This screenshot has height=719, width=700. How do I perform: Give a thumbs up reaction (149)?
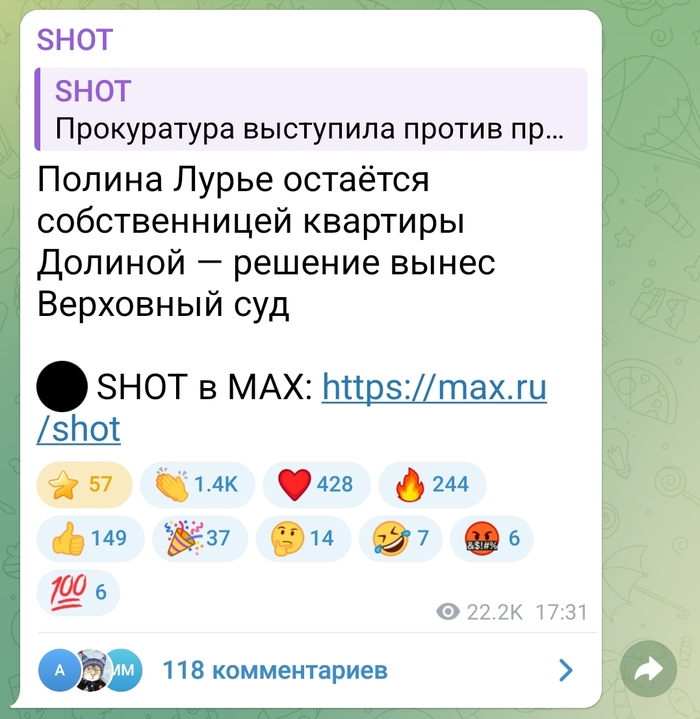[88, 538]
